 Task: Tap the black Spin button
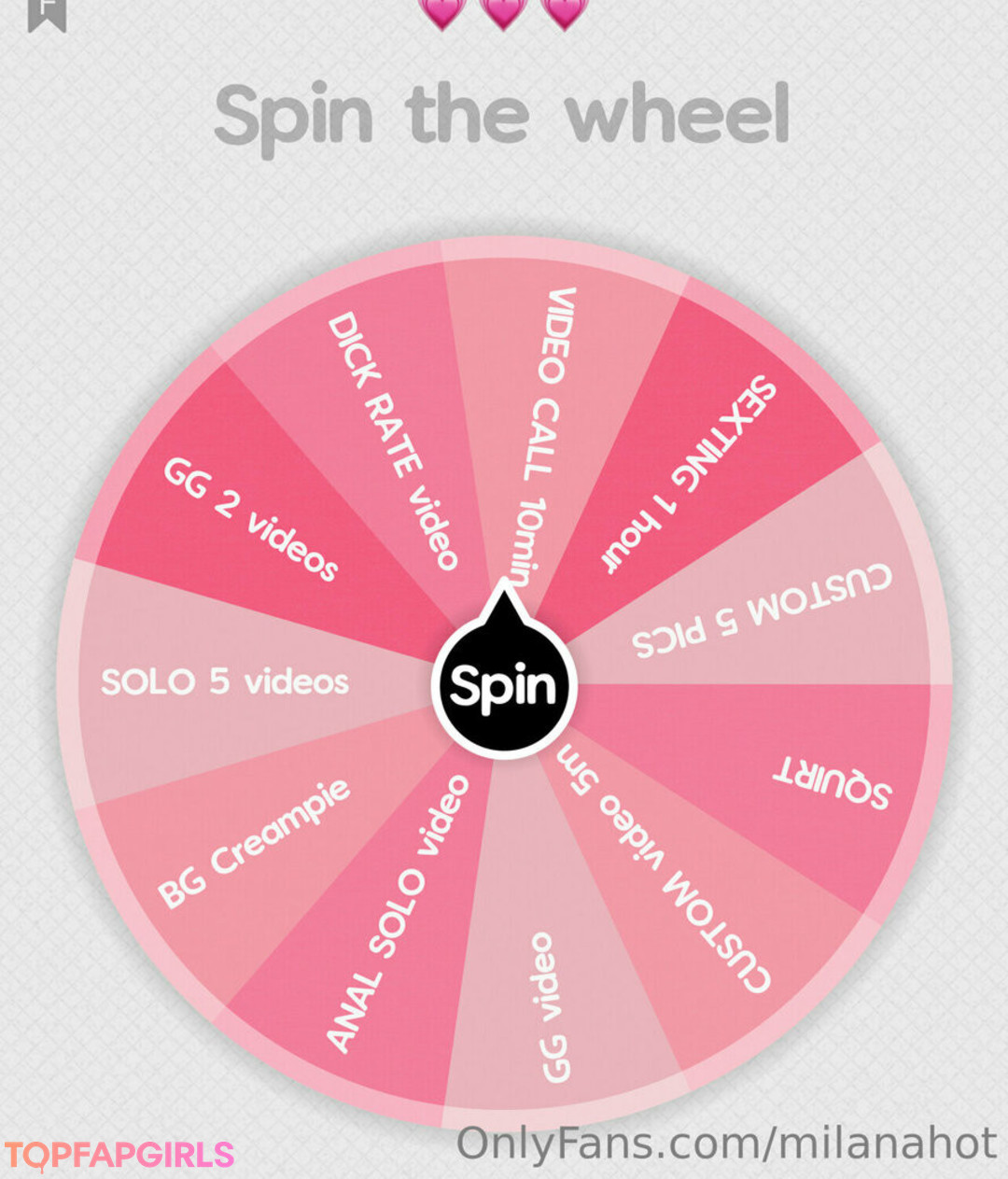tap(504, 686)
